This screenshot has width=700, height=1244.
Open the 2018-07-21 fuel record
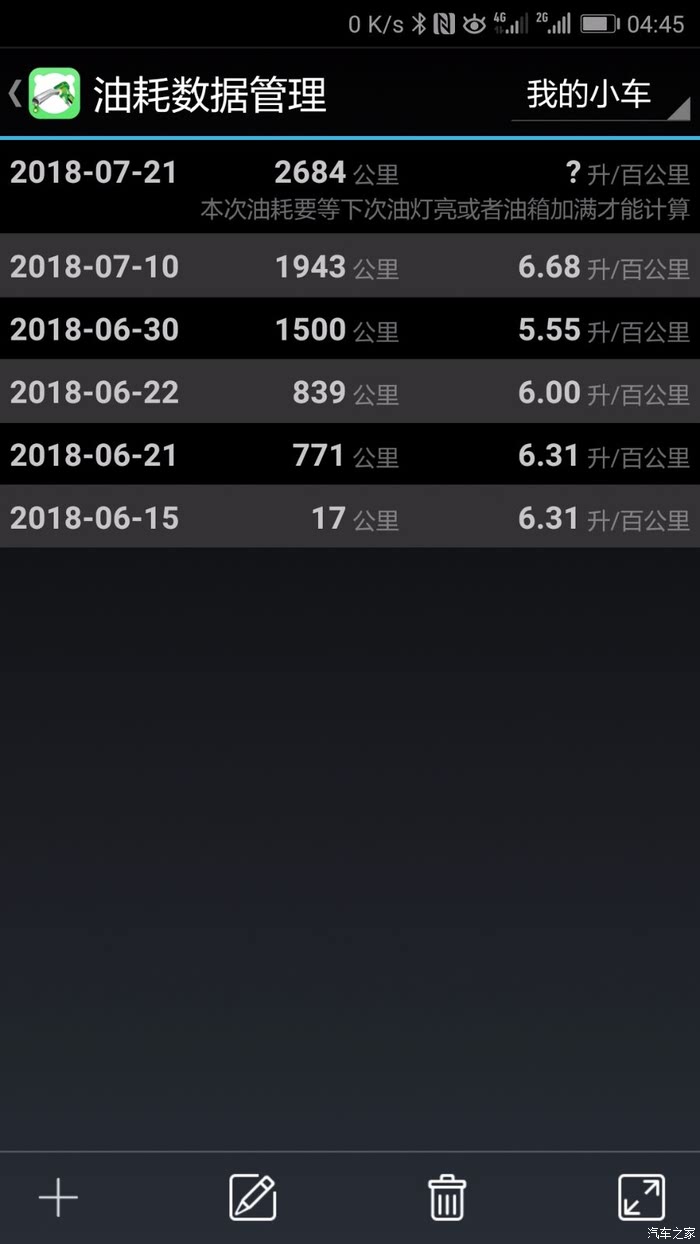[350, 188]
